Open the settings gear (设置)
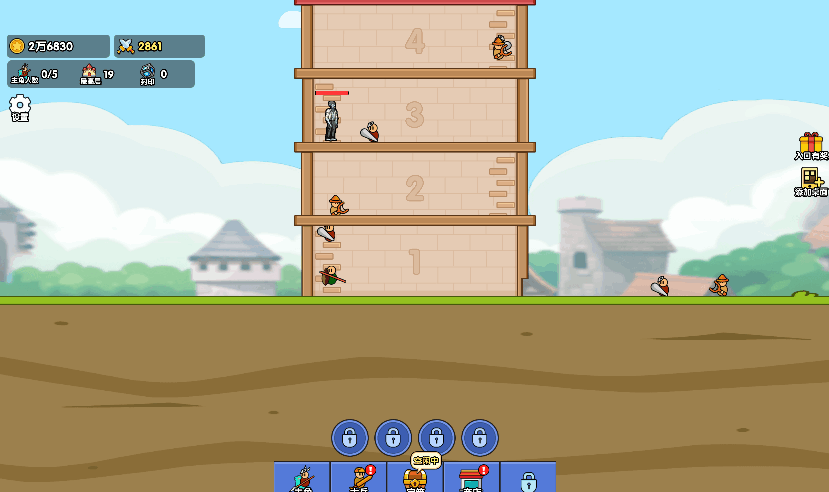This screenshot has width=829, height=492. point(20,106)
